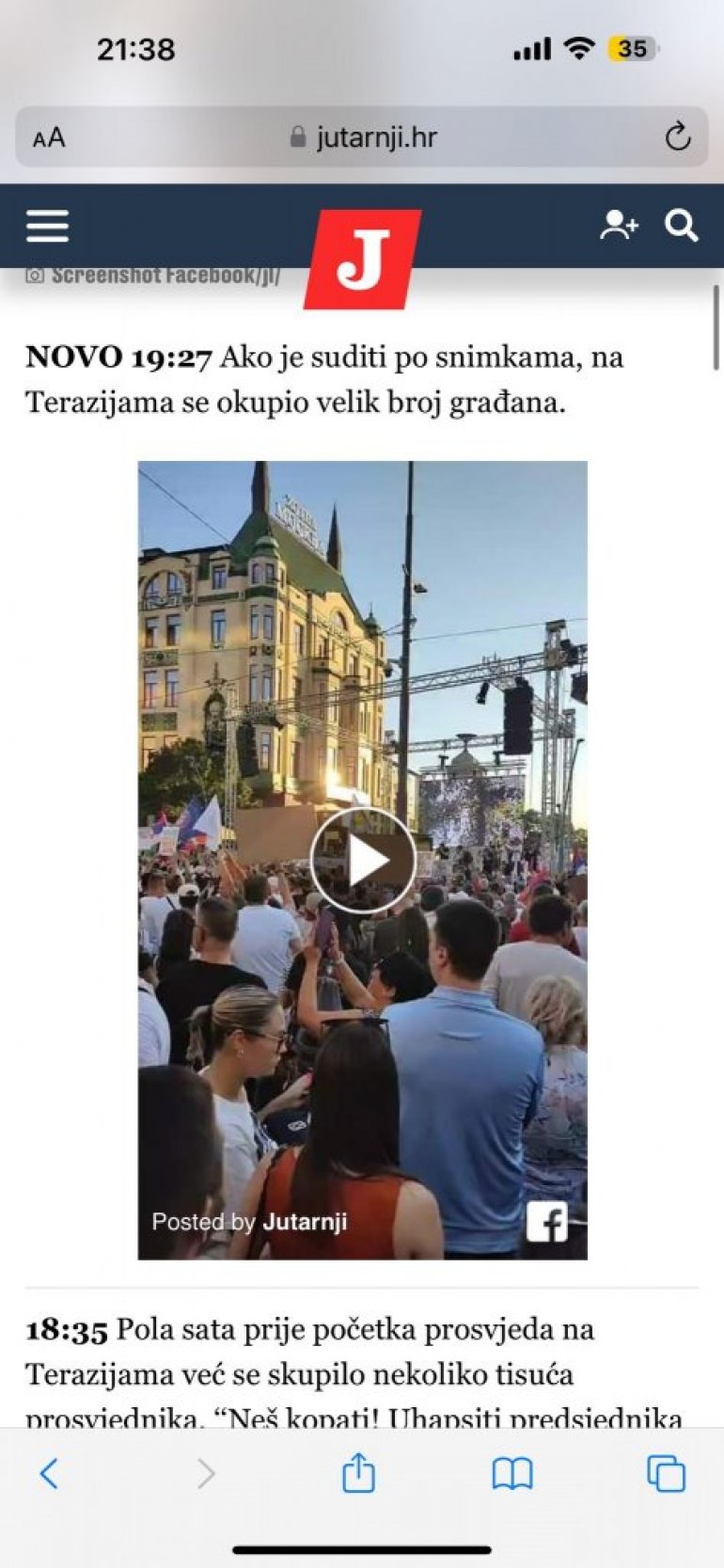
Task: Open the hamburger menu
Action: [47, 227]
